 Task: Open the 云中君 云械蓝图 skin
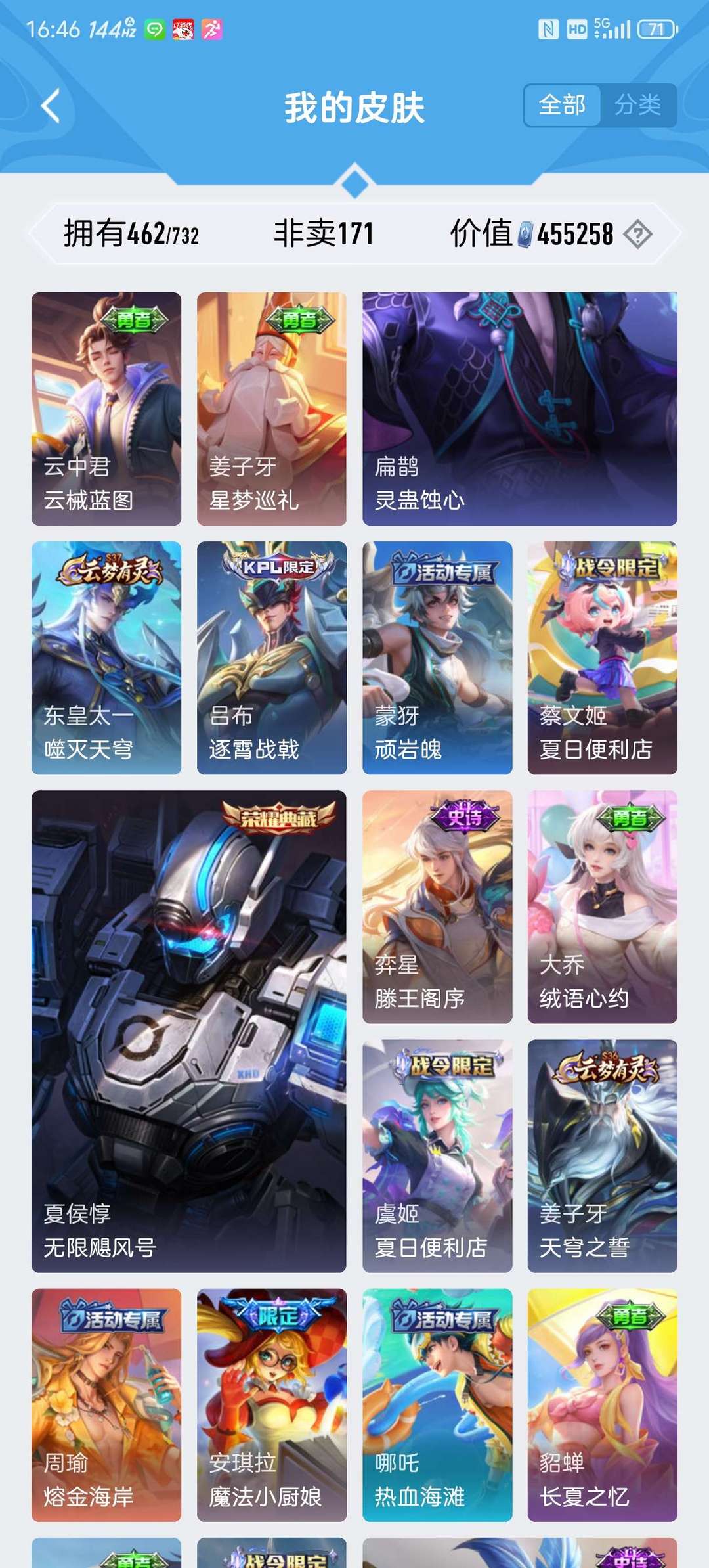[105, 407]
